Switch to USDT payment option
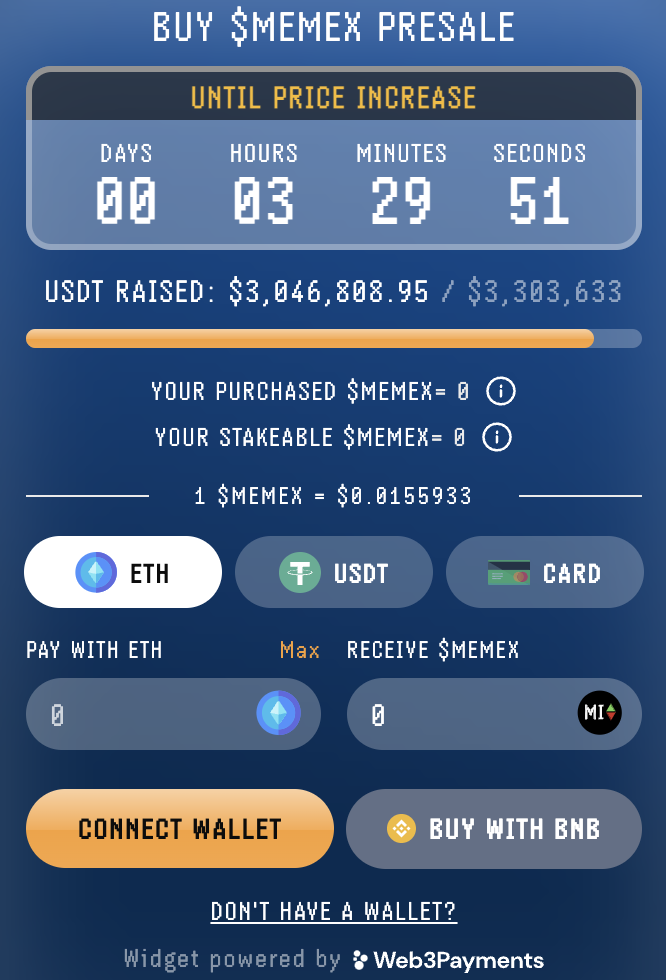This screenshot has width=666, height=980. (x=333, y=572)
